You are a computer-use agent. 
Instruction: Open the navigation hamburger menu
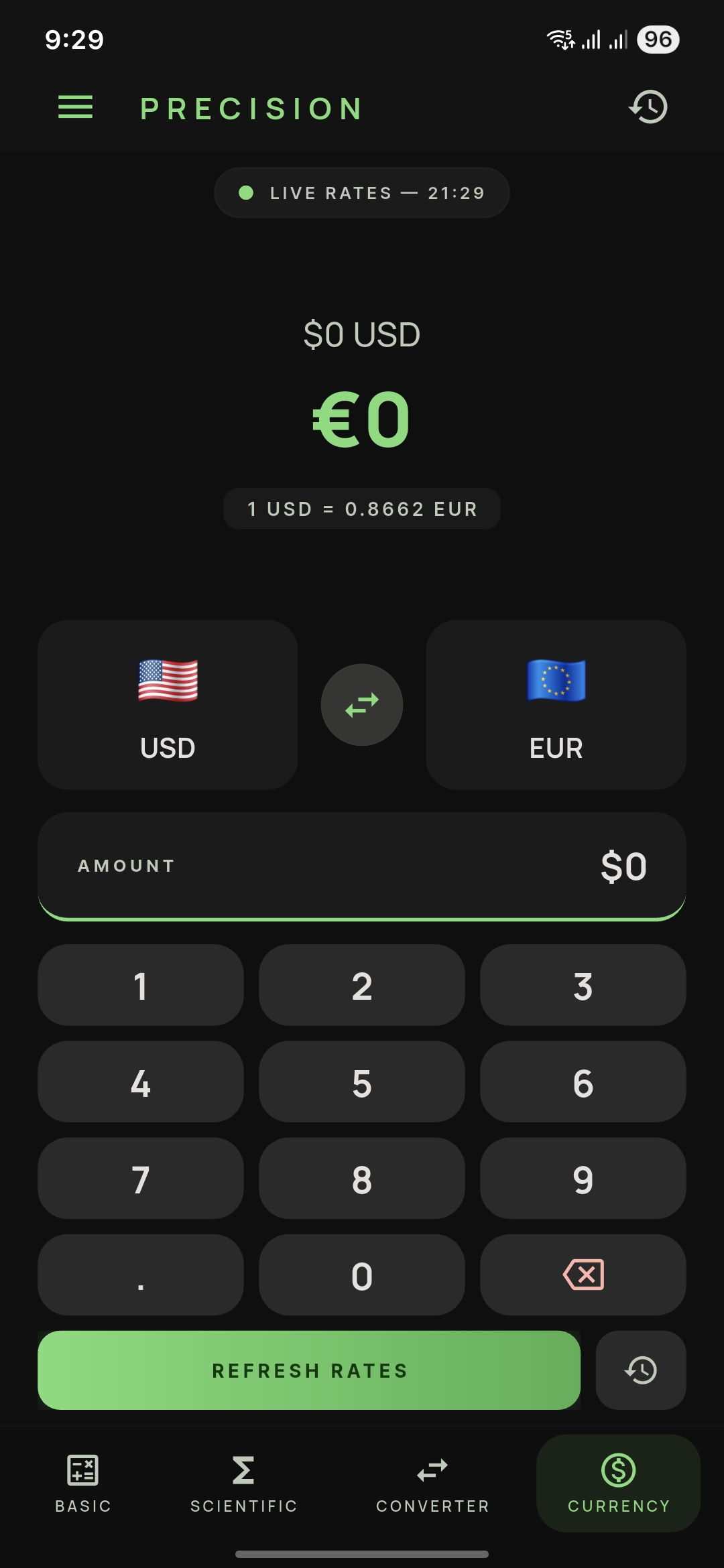click(x=75, y=108)
